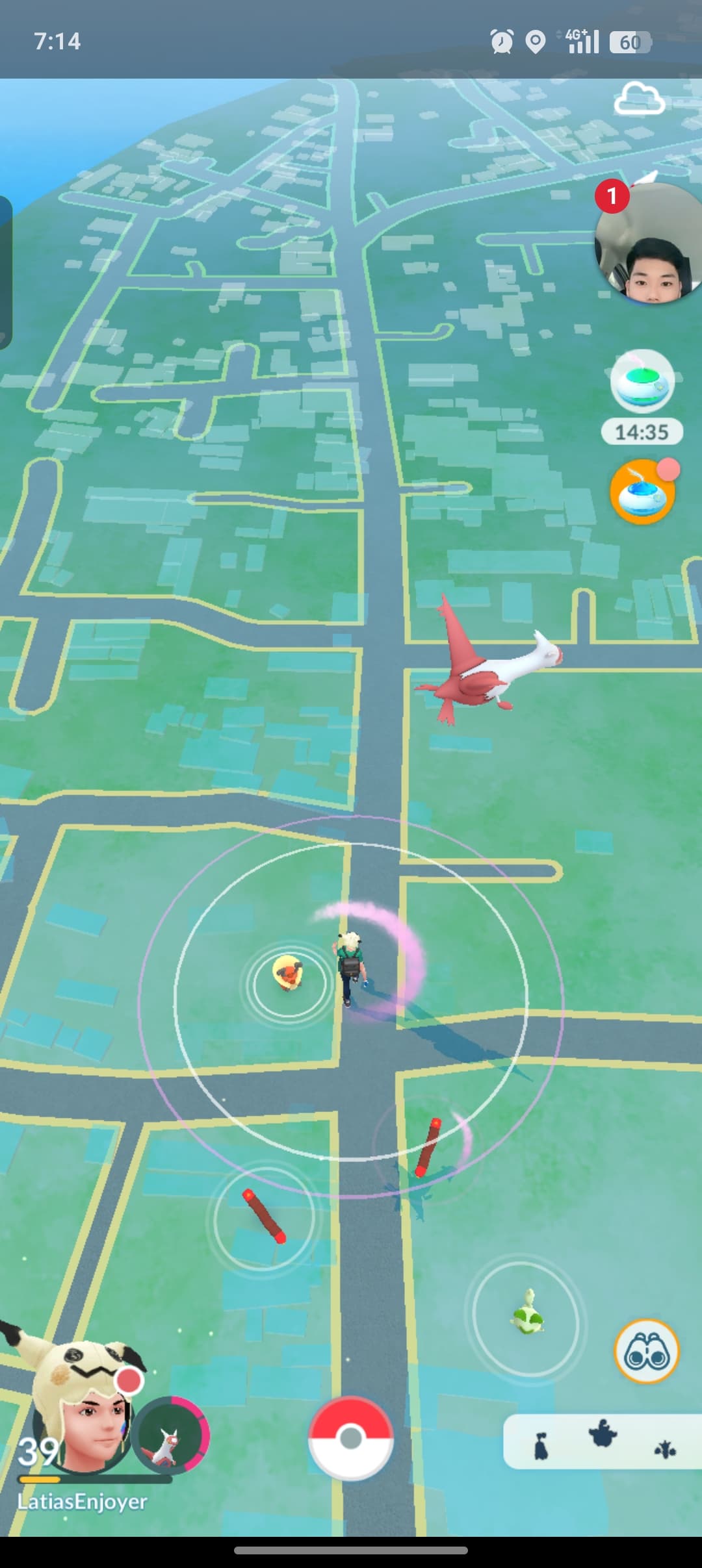The image size is (702, 1568).
Task: Open the Poké Ball main menu
Action: point(351,1437)
